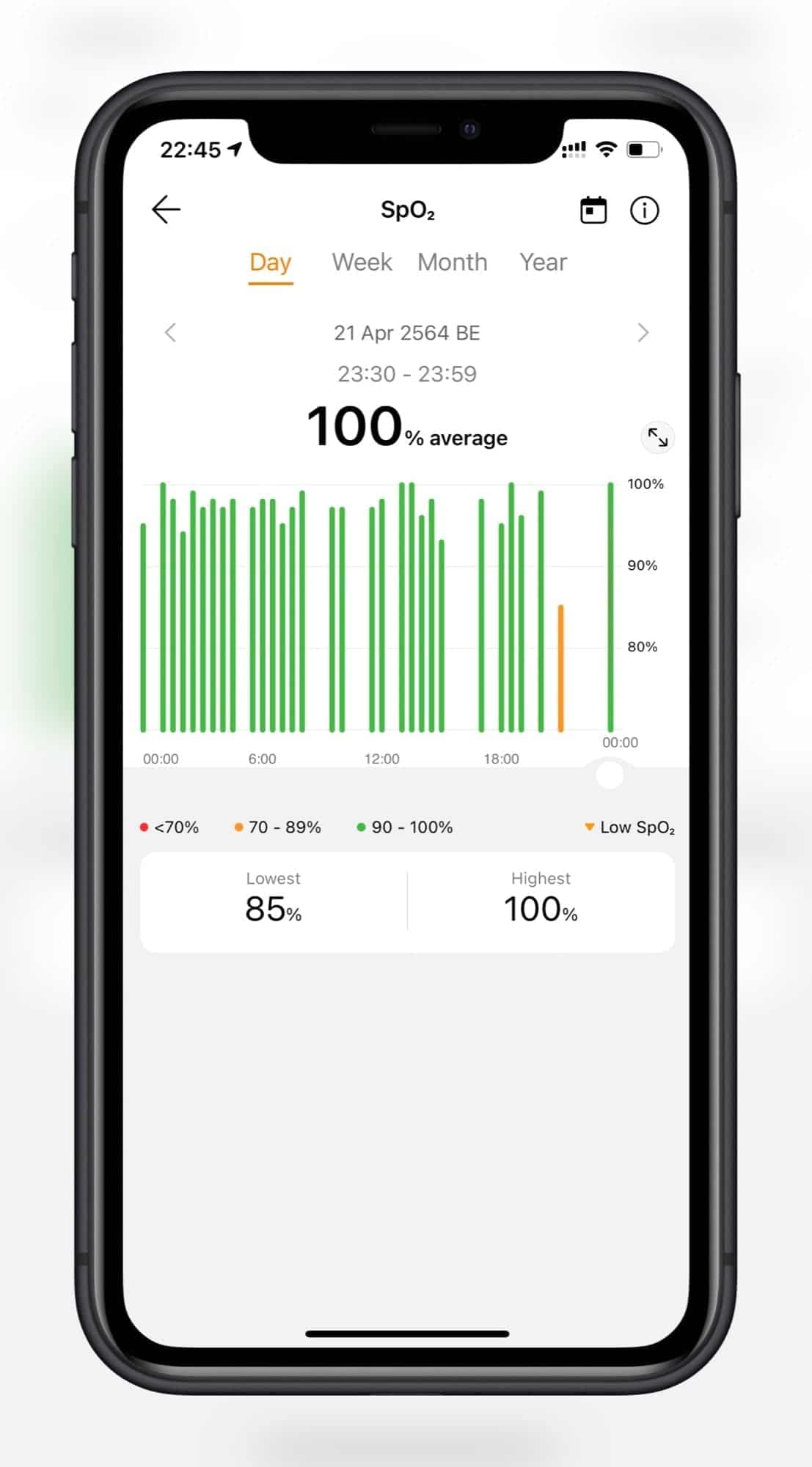Tap the orange low SpO₂ bar
This screenshot has height=1467, width=812.
point(561,668)
